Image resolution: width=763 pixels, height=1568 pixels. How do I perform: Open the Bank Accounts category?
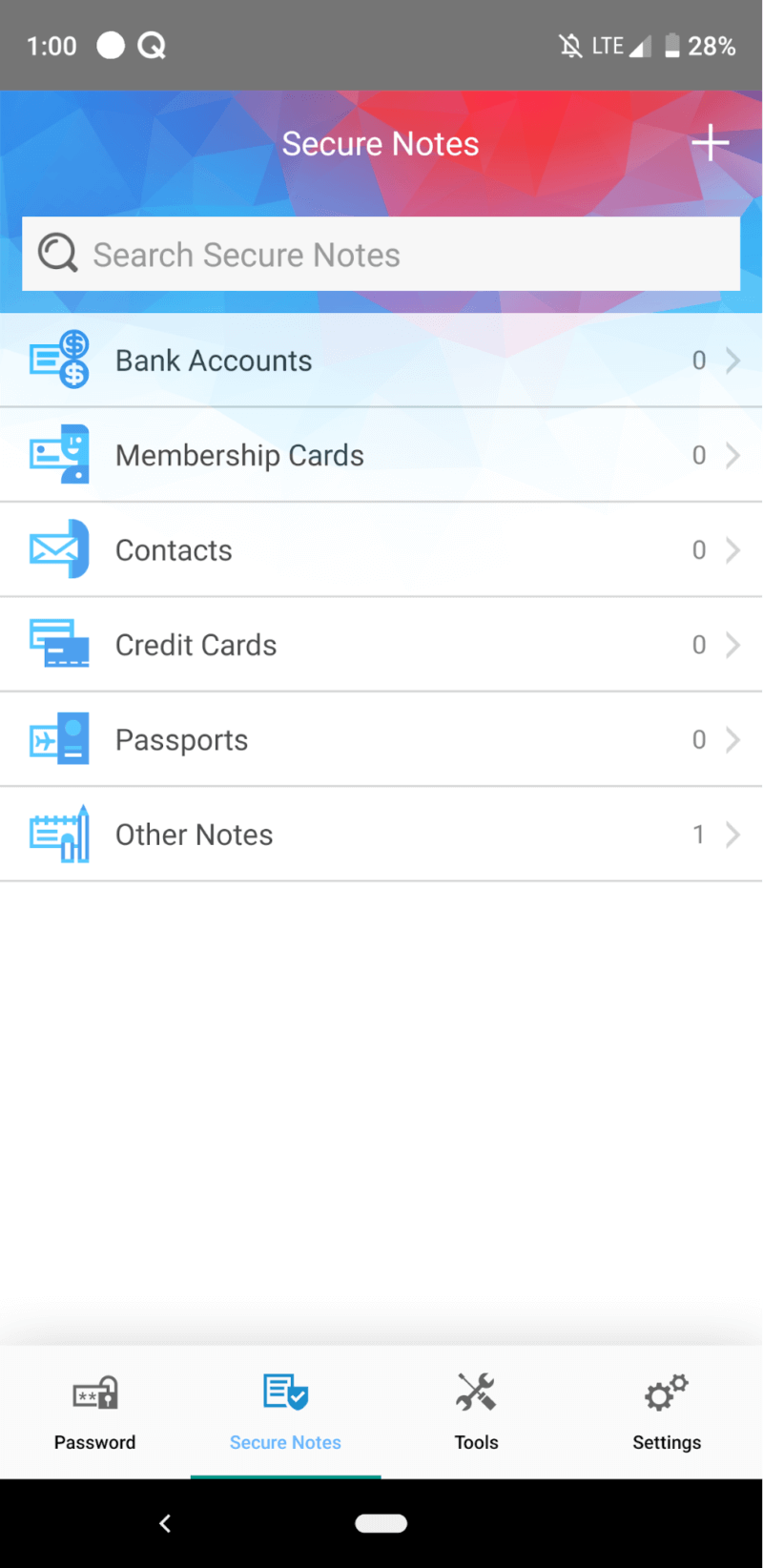point(381,361)
